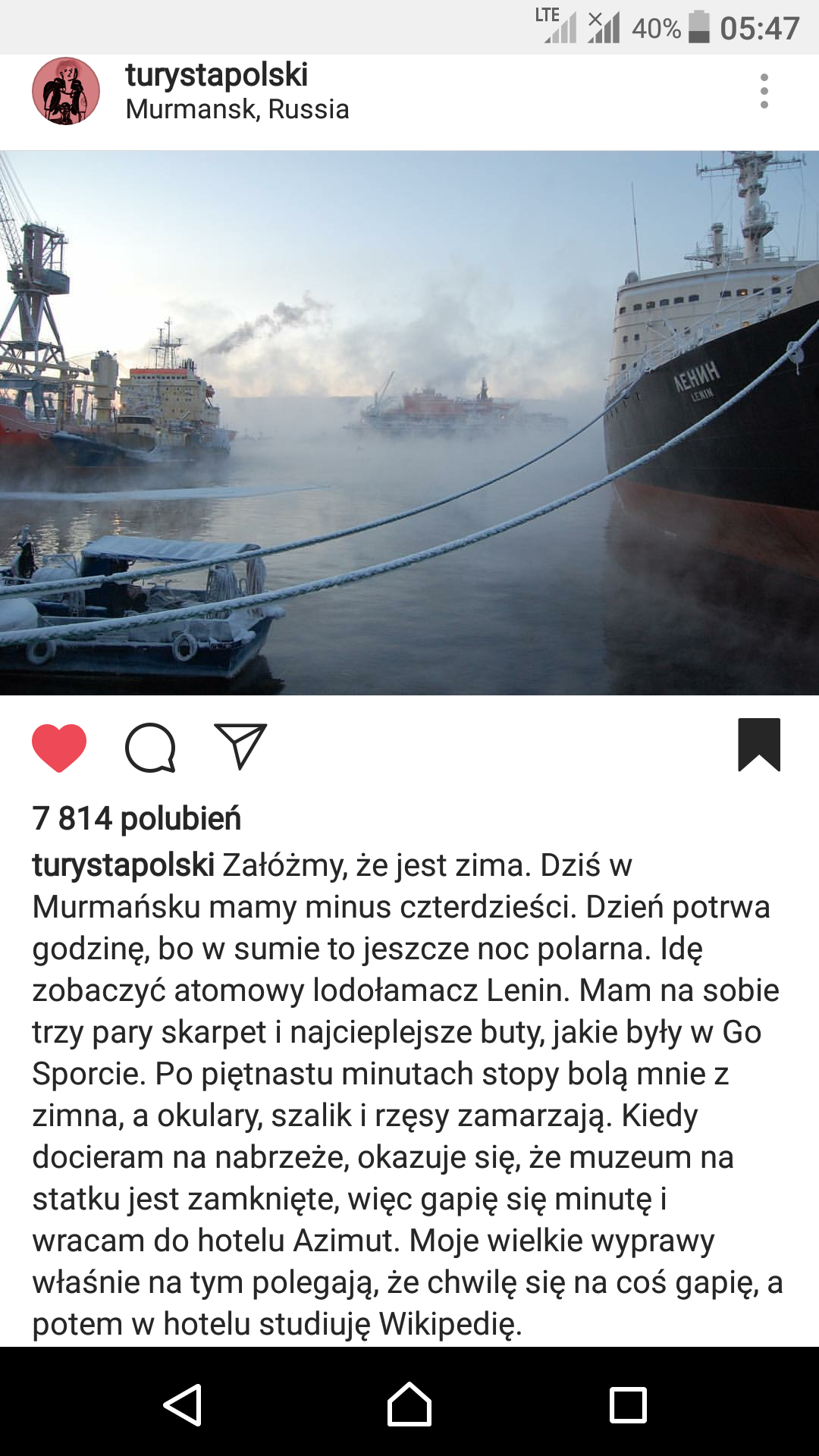The image size is (819, 1456).
Task: Open turystapolski's profile picture
Action: 66,91
